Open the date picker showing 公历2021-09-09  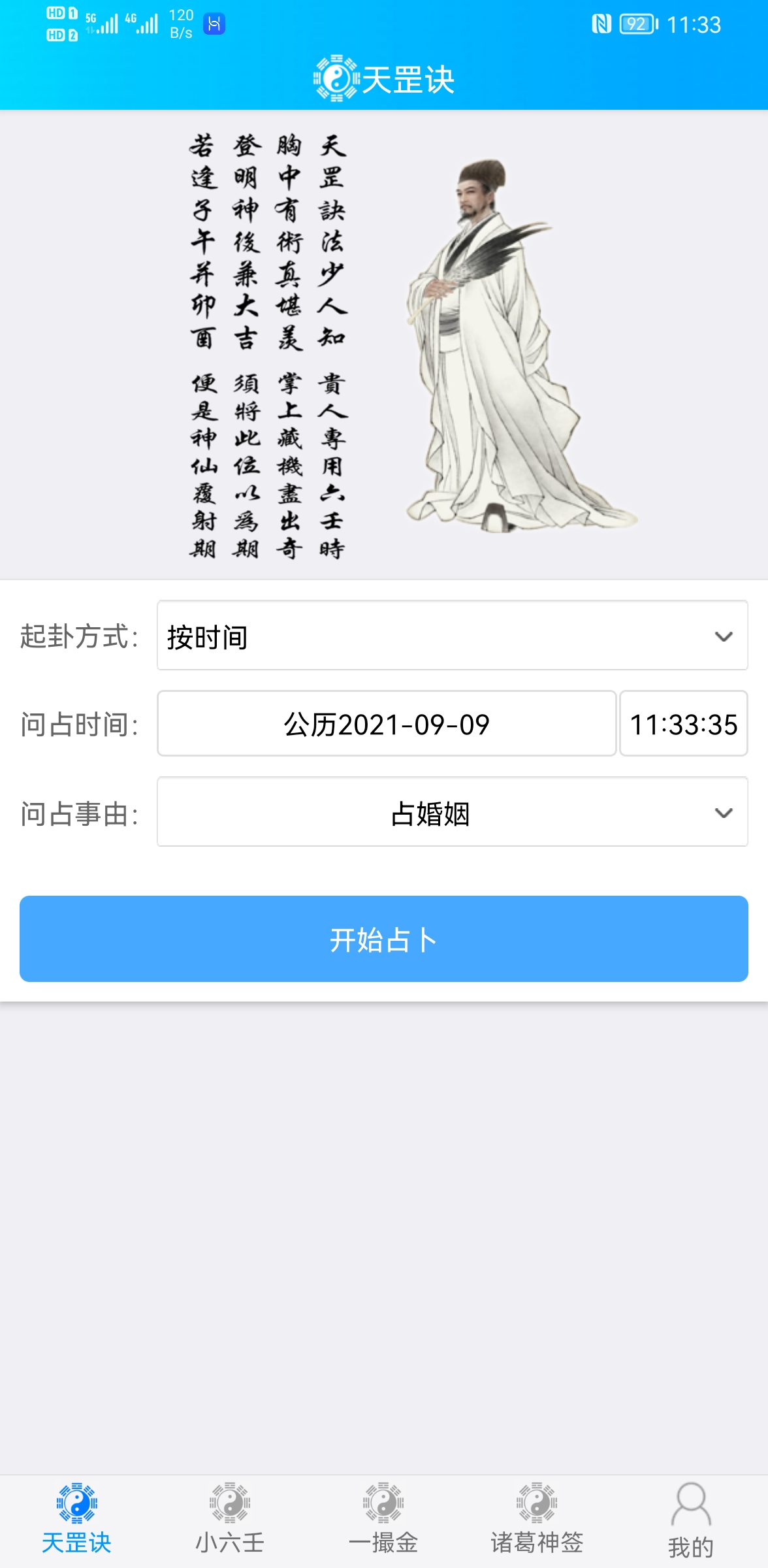point(387,724)
